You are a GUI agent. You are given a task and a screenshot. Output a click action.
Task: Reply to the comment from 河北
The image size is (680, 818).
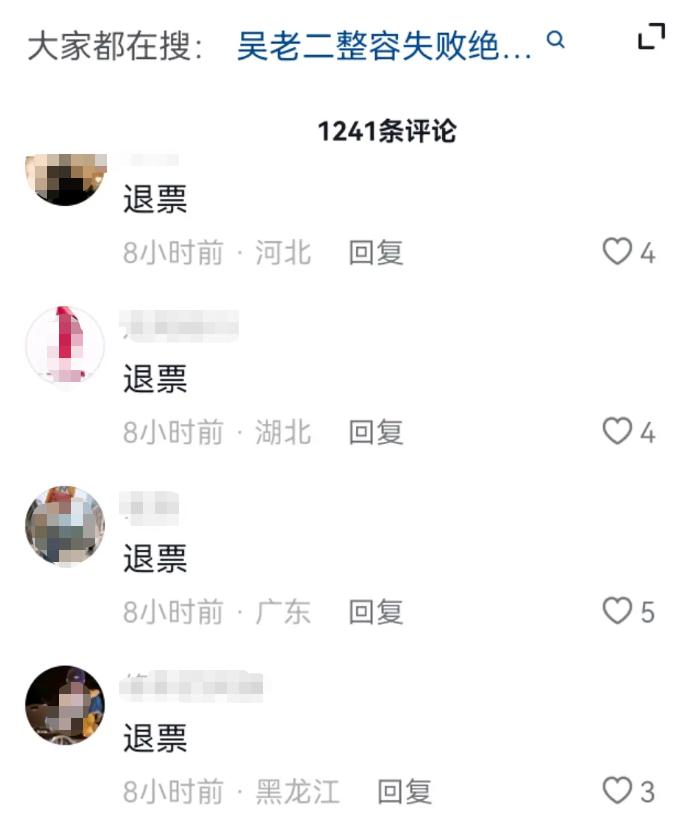[375, 252]
